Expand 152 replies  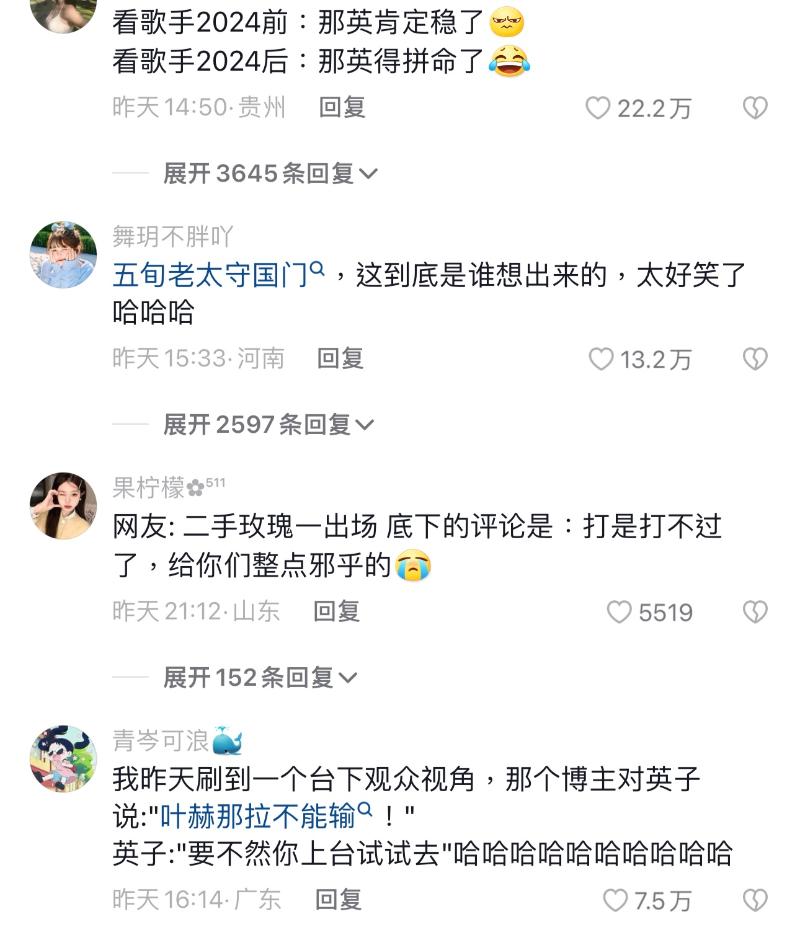260,677
